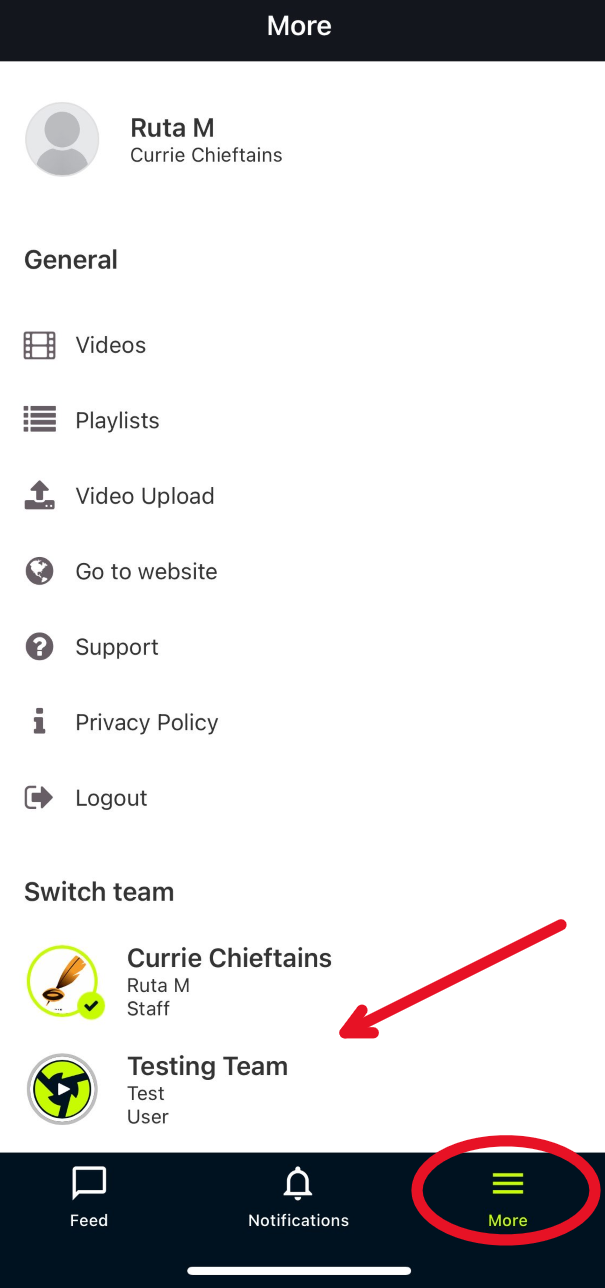Open the Notifications tab
Viewport: 605px width, 1288px height.
click(x=298, y=1197)
